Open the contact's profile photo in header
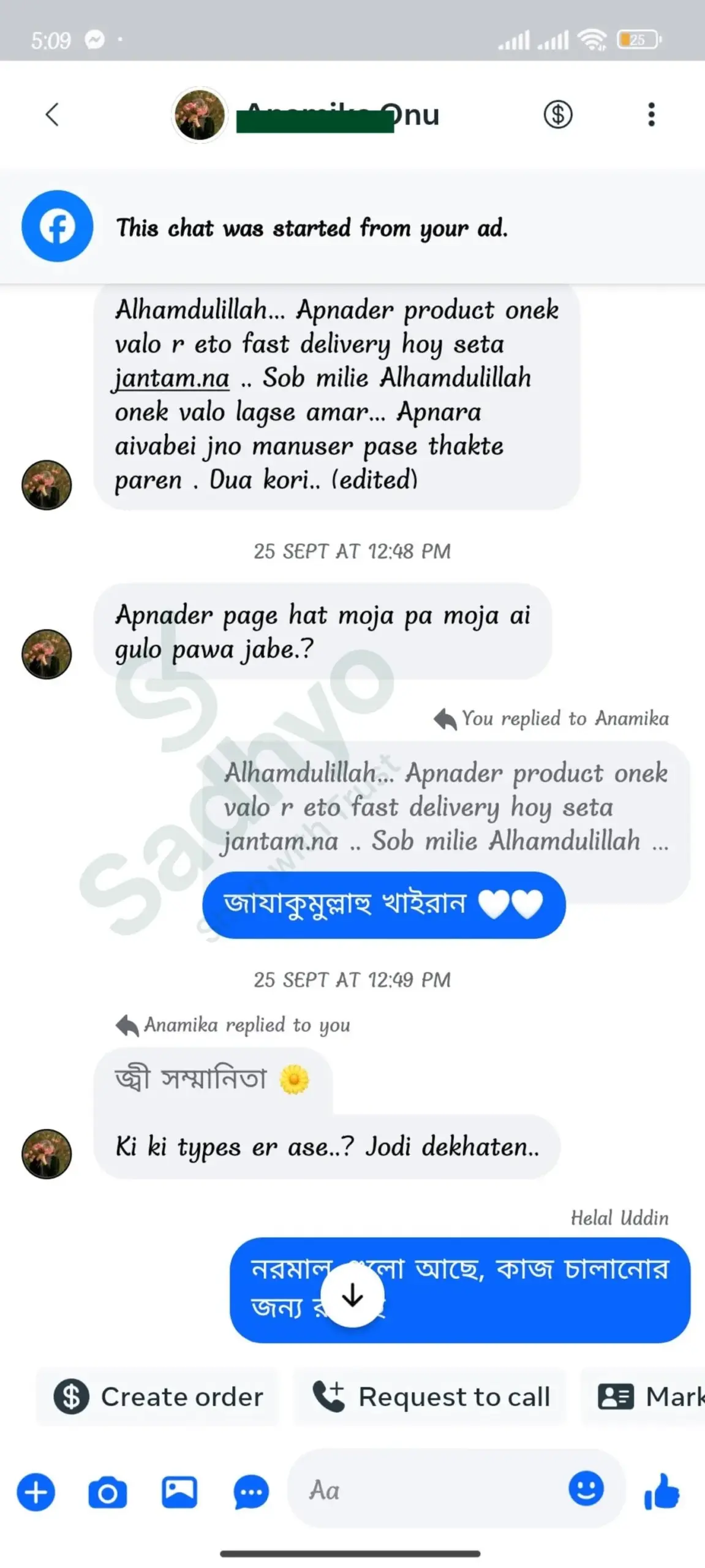 pos(199,115)
